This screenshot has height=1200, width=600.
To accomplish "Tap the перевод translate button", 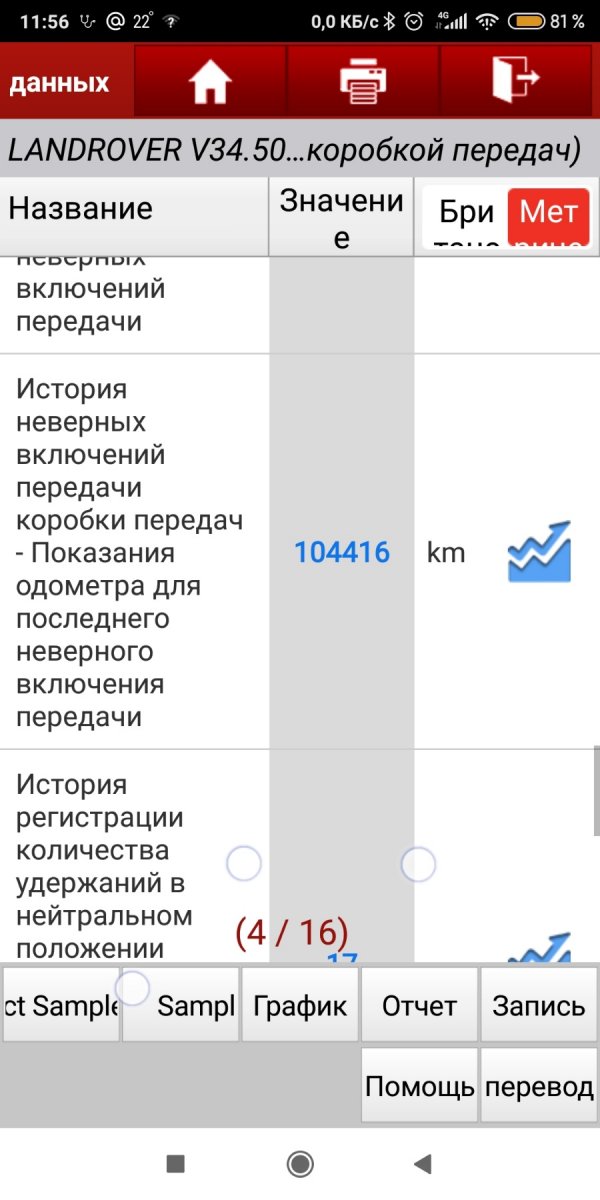I will point(539,1086).
